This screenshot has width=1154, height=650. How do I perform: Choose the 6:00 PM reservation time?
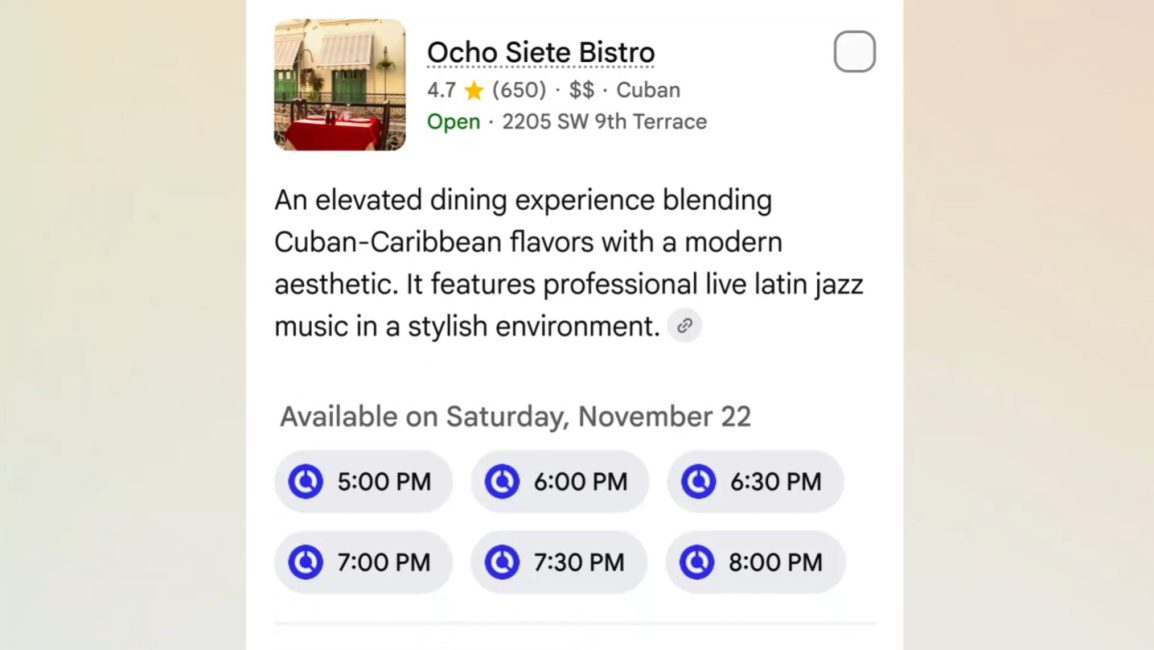tap(559, 482)
